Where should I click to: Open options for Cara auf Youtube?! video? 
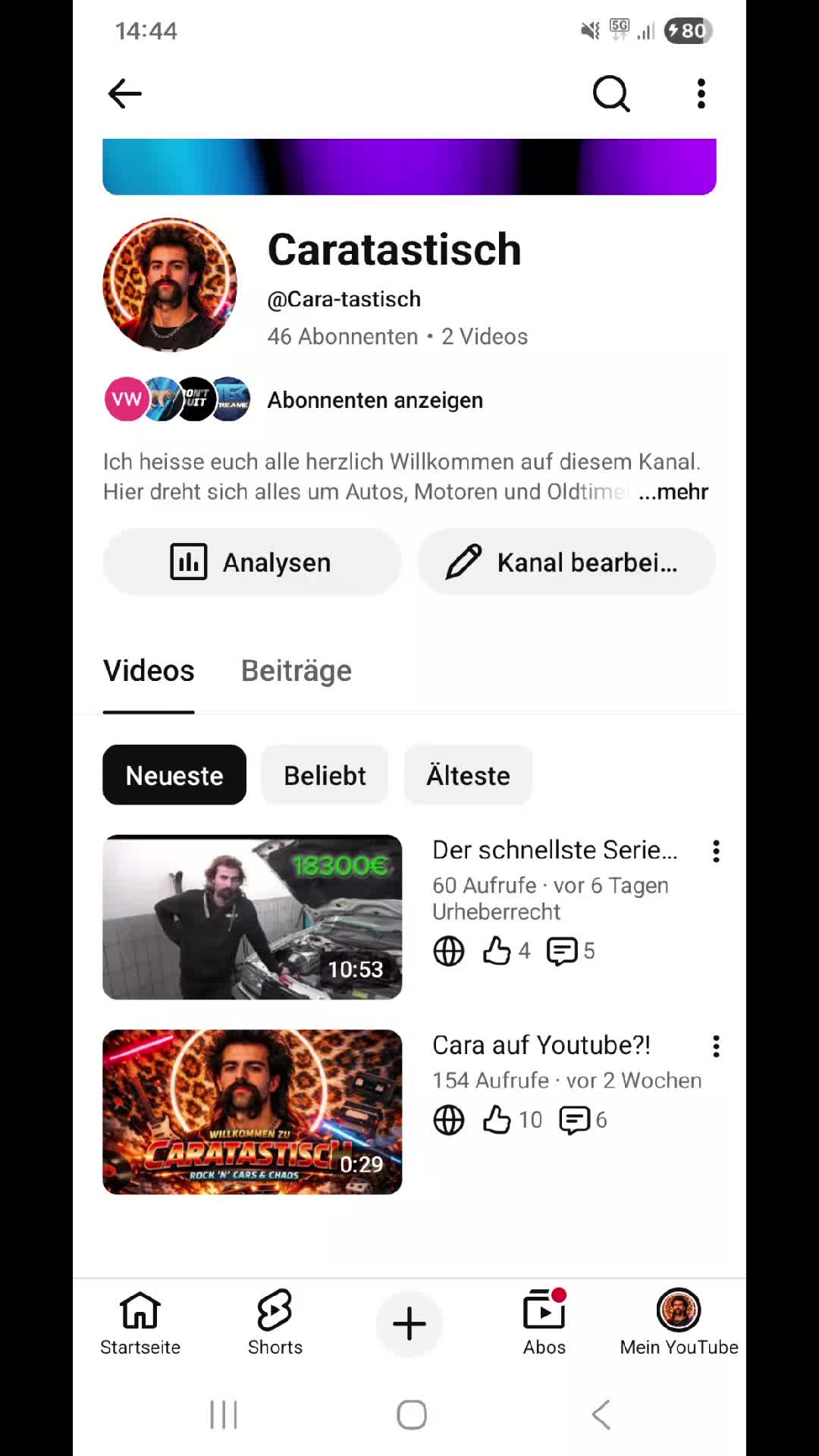point(716,1046)
